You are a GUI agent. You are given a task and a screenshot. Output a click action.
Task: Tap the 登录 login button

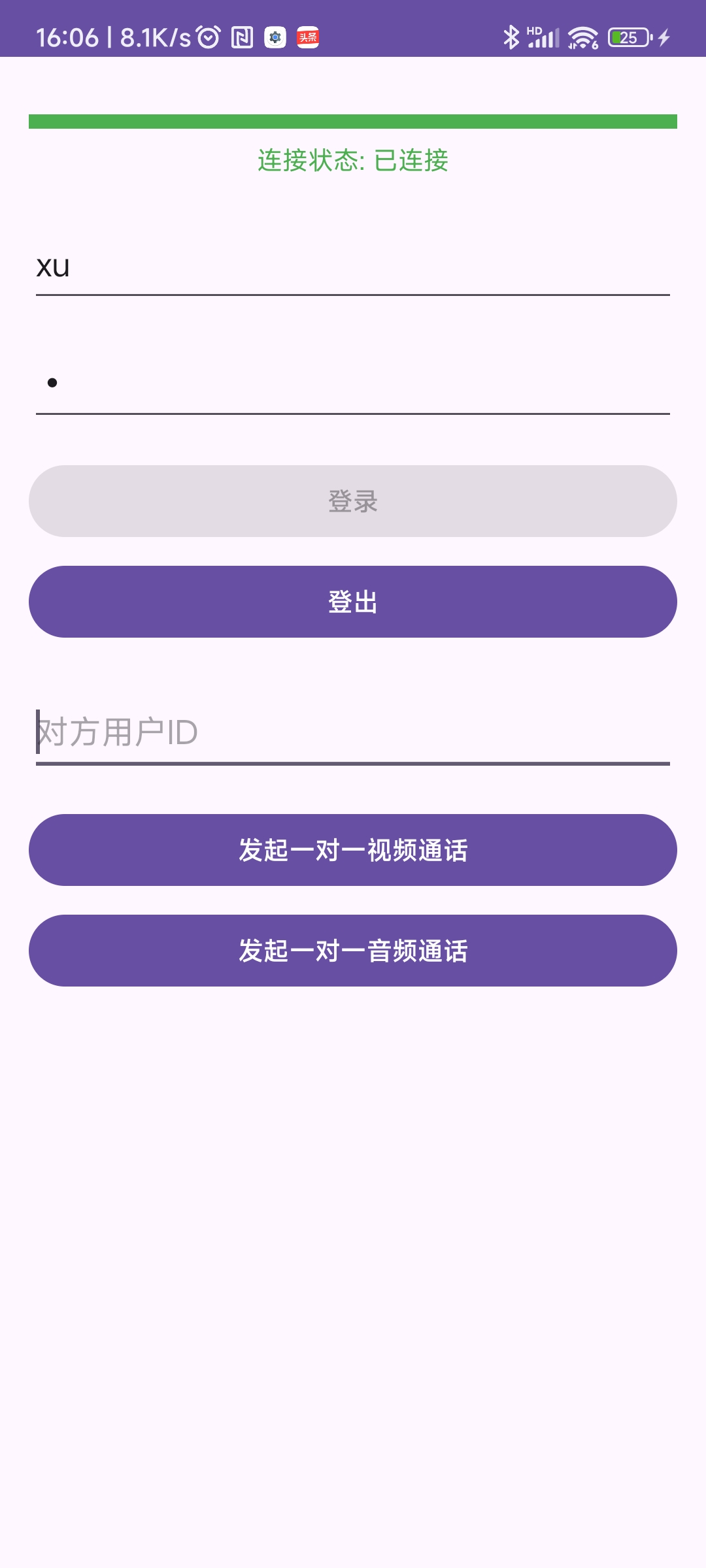point(353,501)
